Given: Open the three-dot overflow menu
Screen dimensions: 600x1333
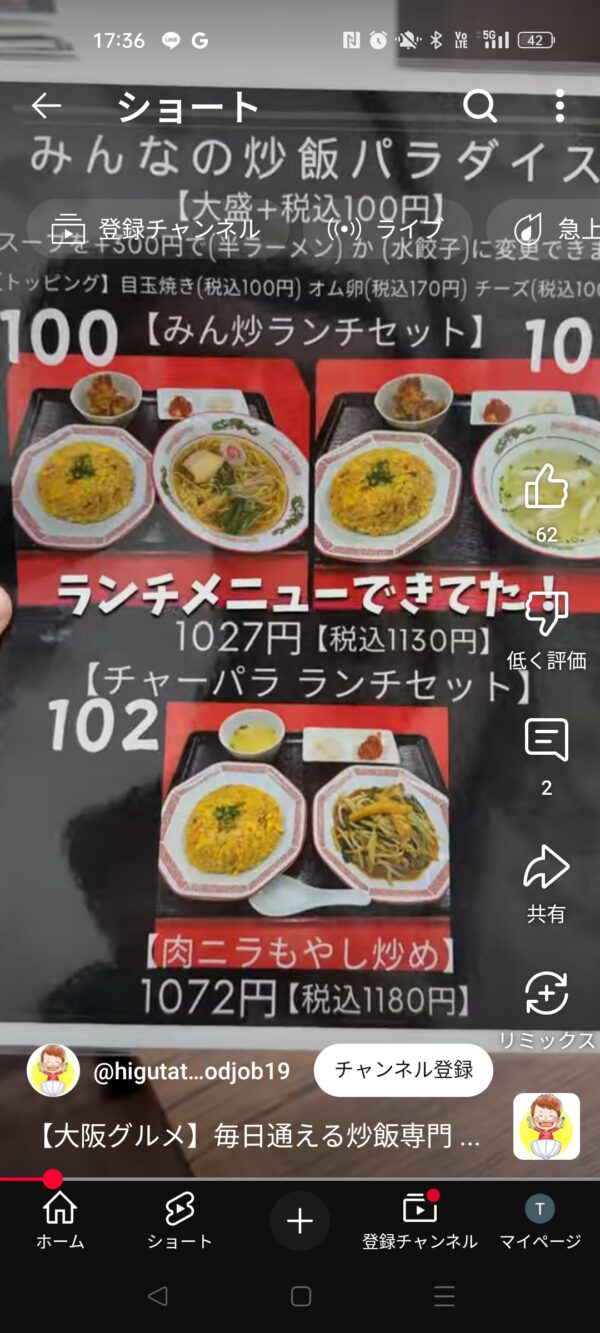Looking at the screenshot, I should [559, 105].
